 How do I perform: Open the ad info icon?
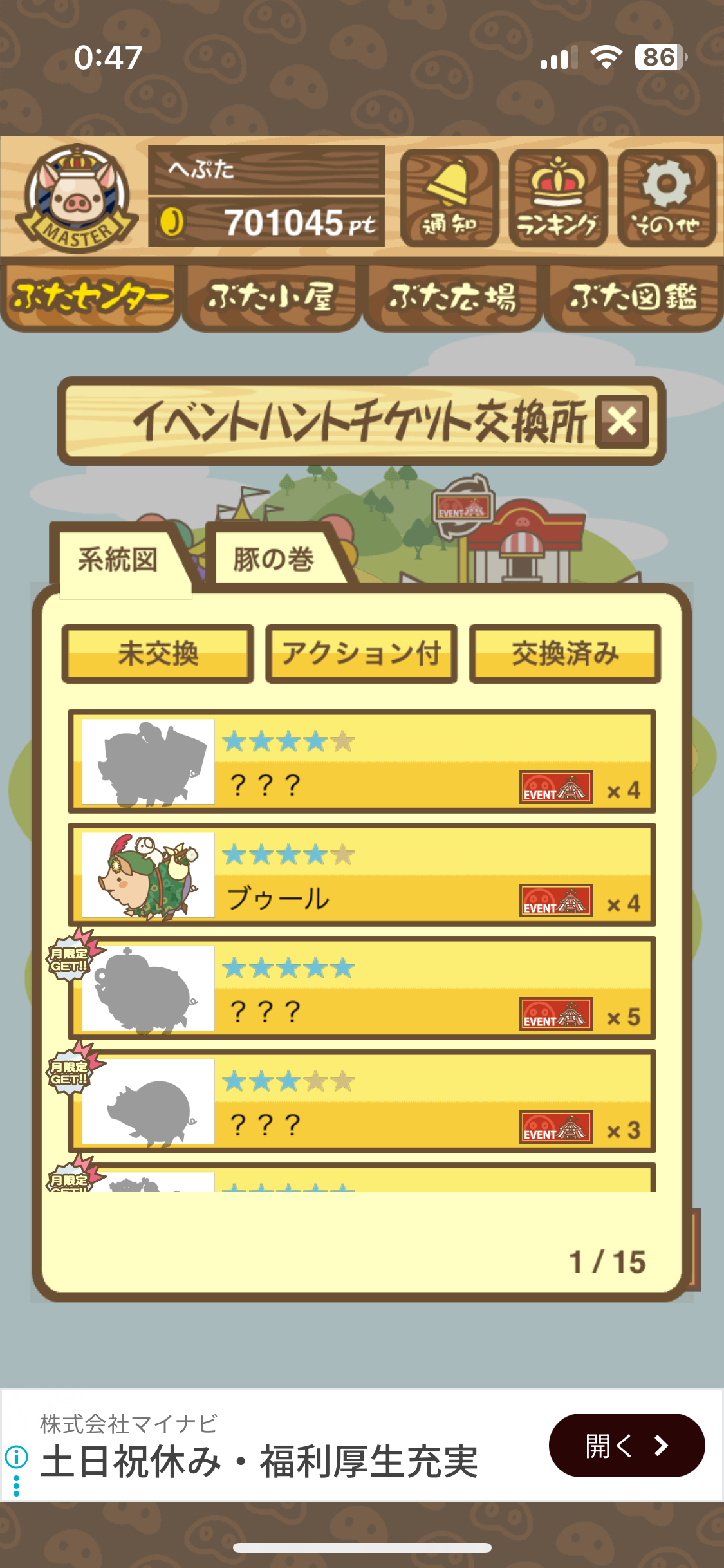(x=16, y=1456)
